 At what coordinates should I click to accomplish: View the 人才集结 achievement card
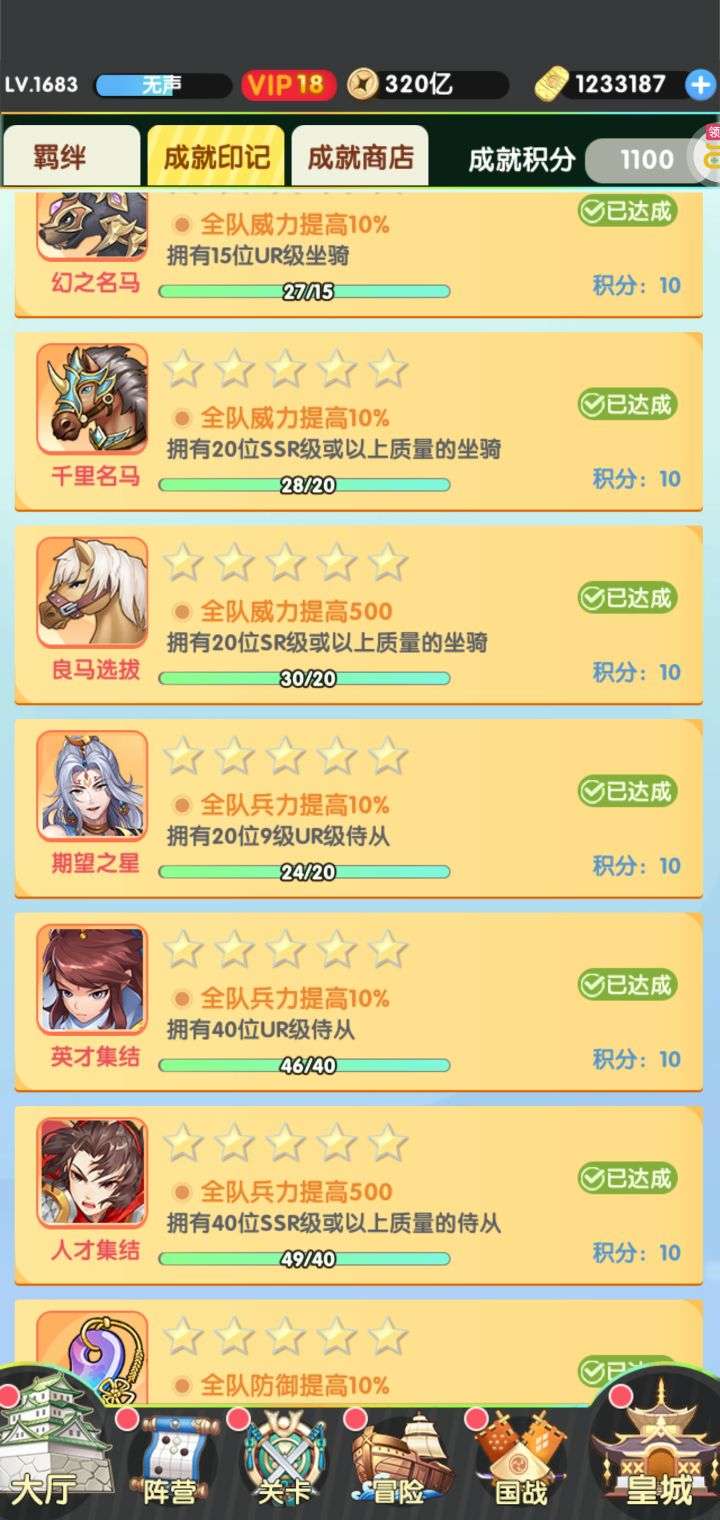click(x=358, y=1194)
